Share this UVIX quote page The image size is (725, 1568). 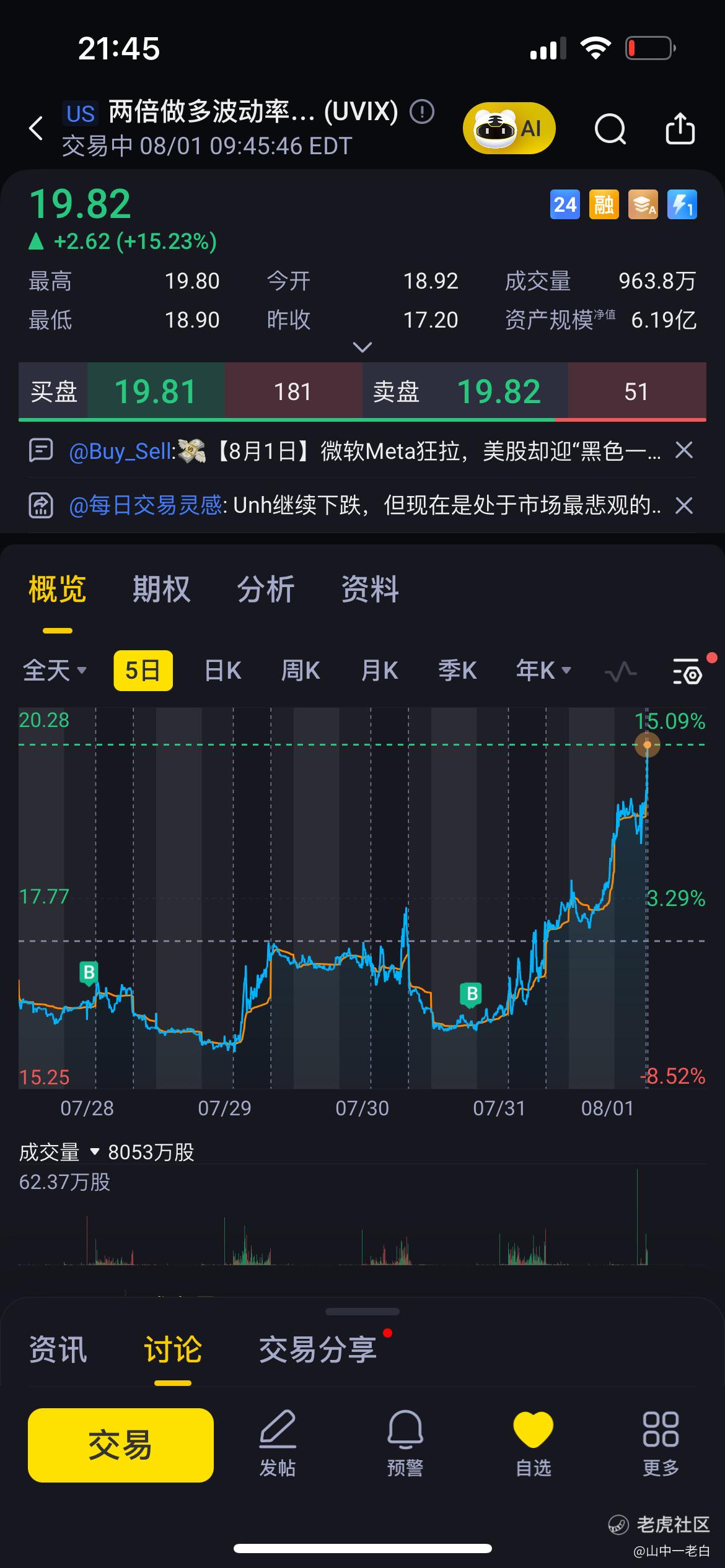[x=680, y=128]
